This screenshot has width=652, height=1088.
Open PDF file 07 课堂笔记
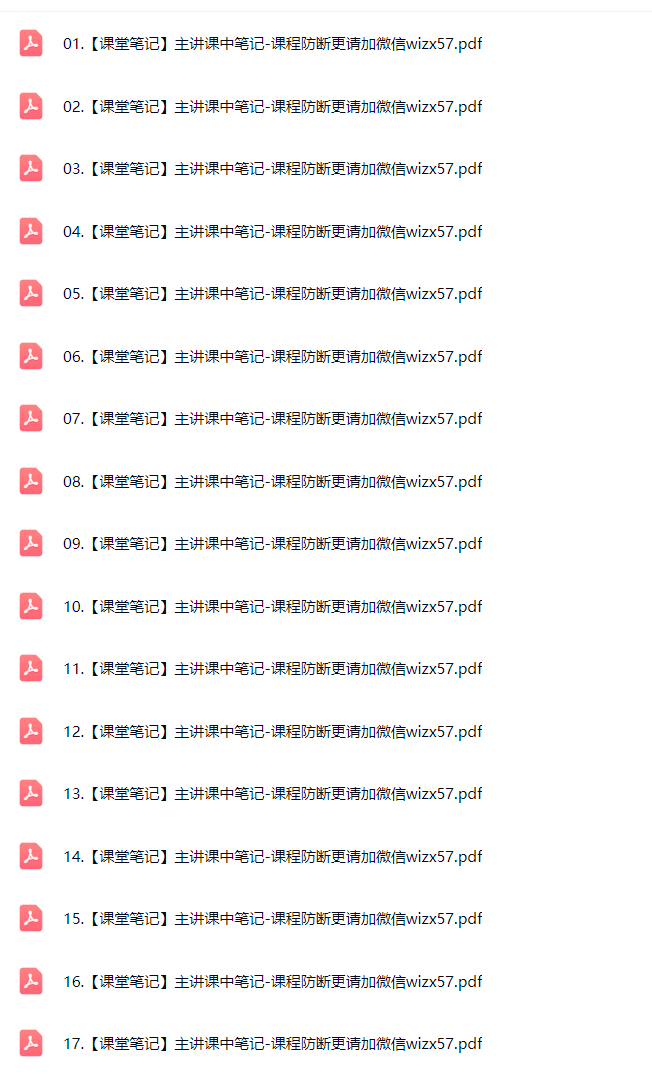point(272,419)
